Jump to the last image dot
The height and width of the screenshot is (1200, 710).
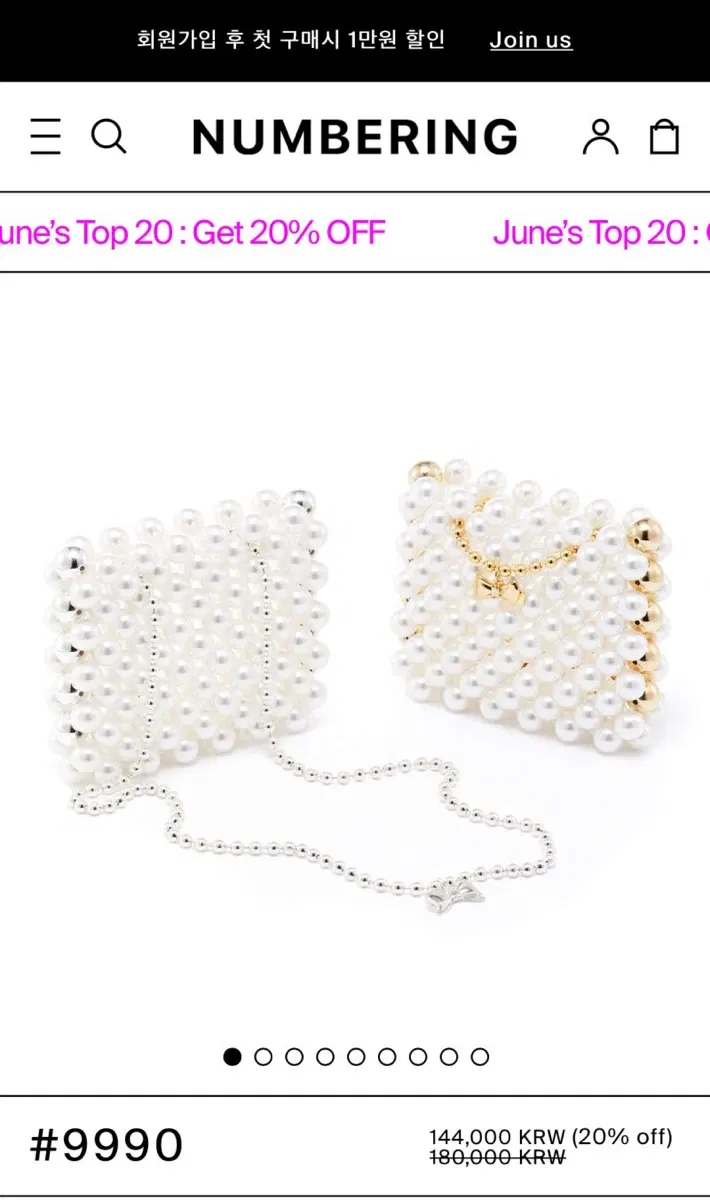[480, 1057]
